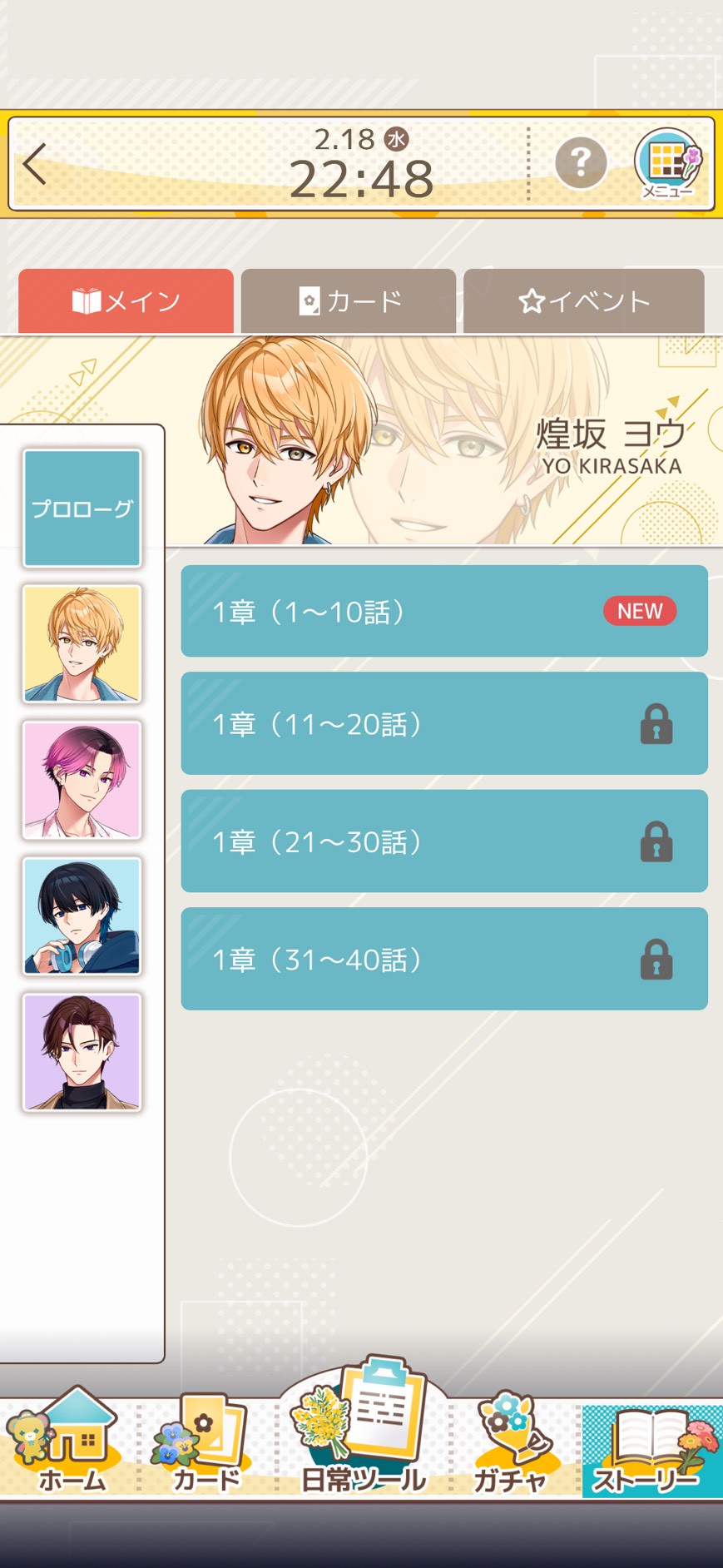The image size is (723, 1568).
Task: Click the NEW badge on the first chapter
Action: 640,611
